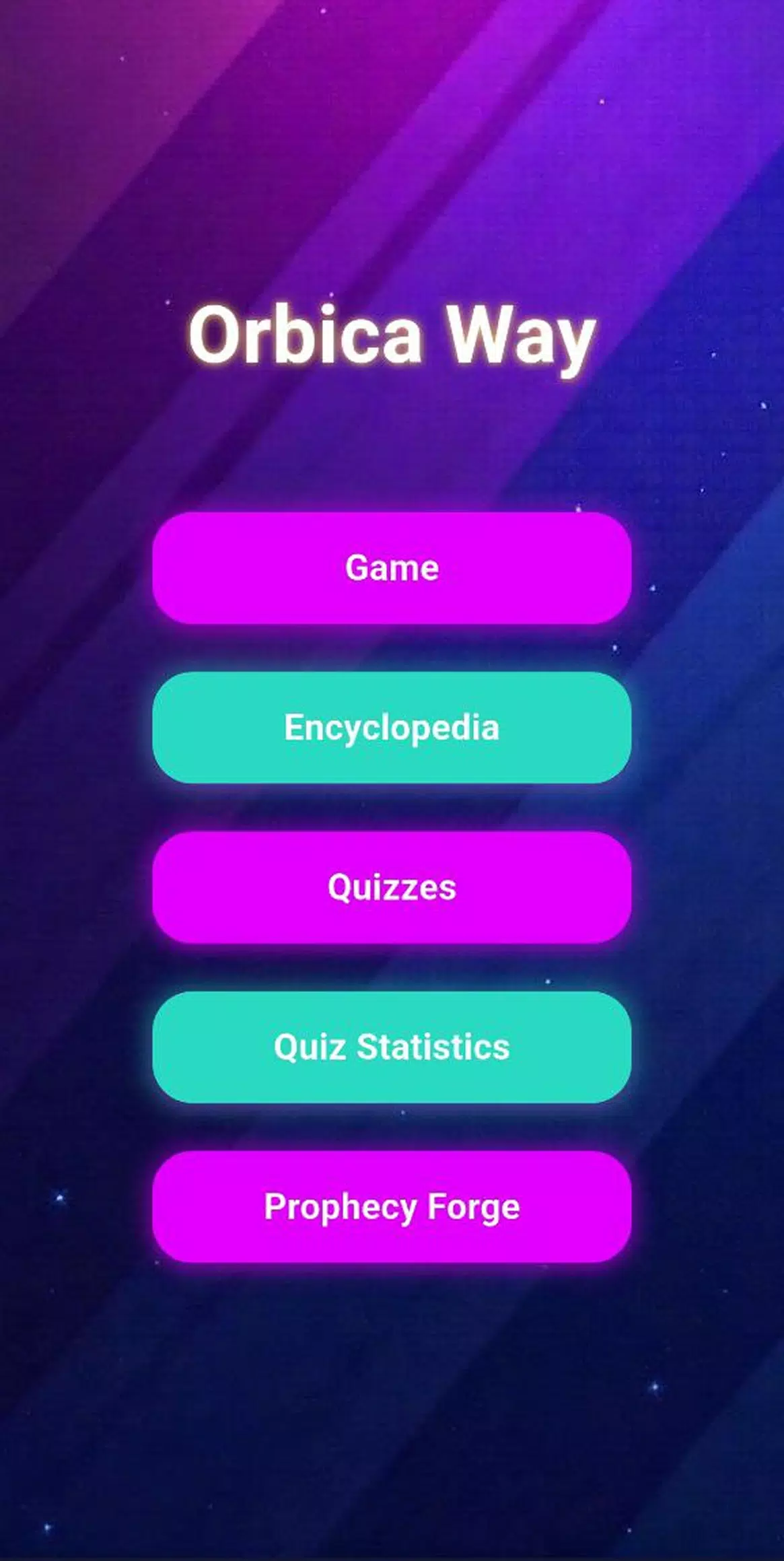Open Prophecy Forge
784x1561 pixels.
pos(392,1206)
